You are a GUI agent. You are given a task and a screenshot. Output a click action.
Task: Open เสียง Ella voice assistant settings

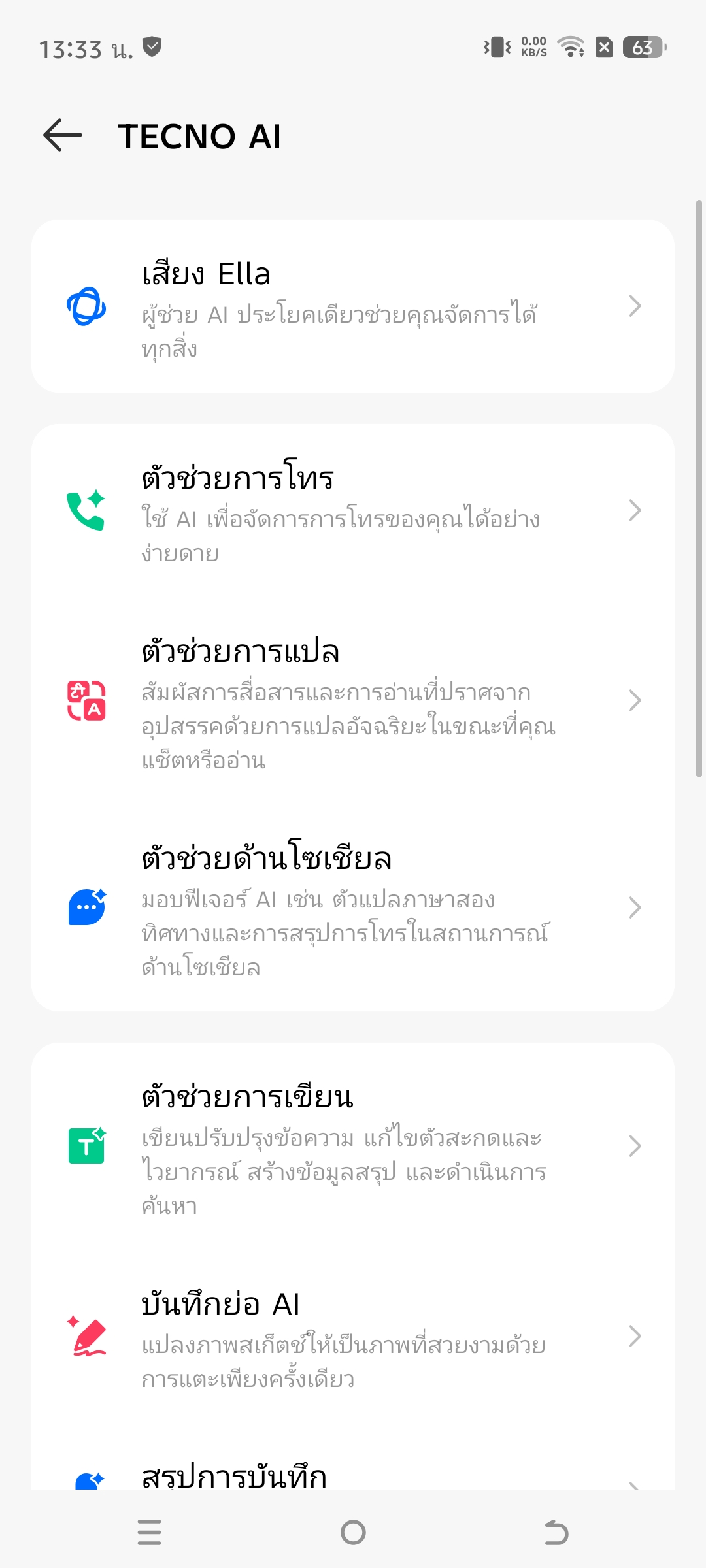tap(353, 306)
